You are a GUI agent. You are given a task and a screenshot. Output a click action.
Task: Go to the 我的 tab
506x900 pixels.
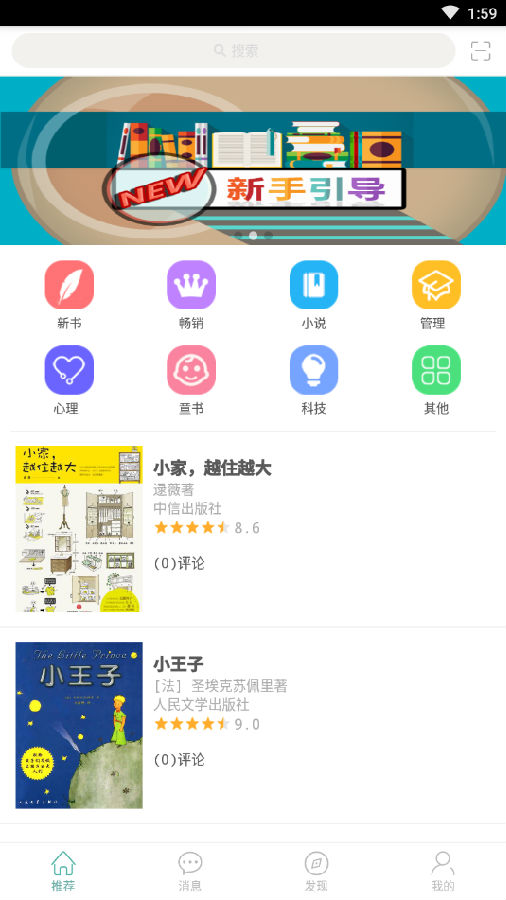click(442, 871)
